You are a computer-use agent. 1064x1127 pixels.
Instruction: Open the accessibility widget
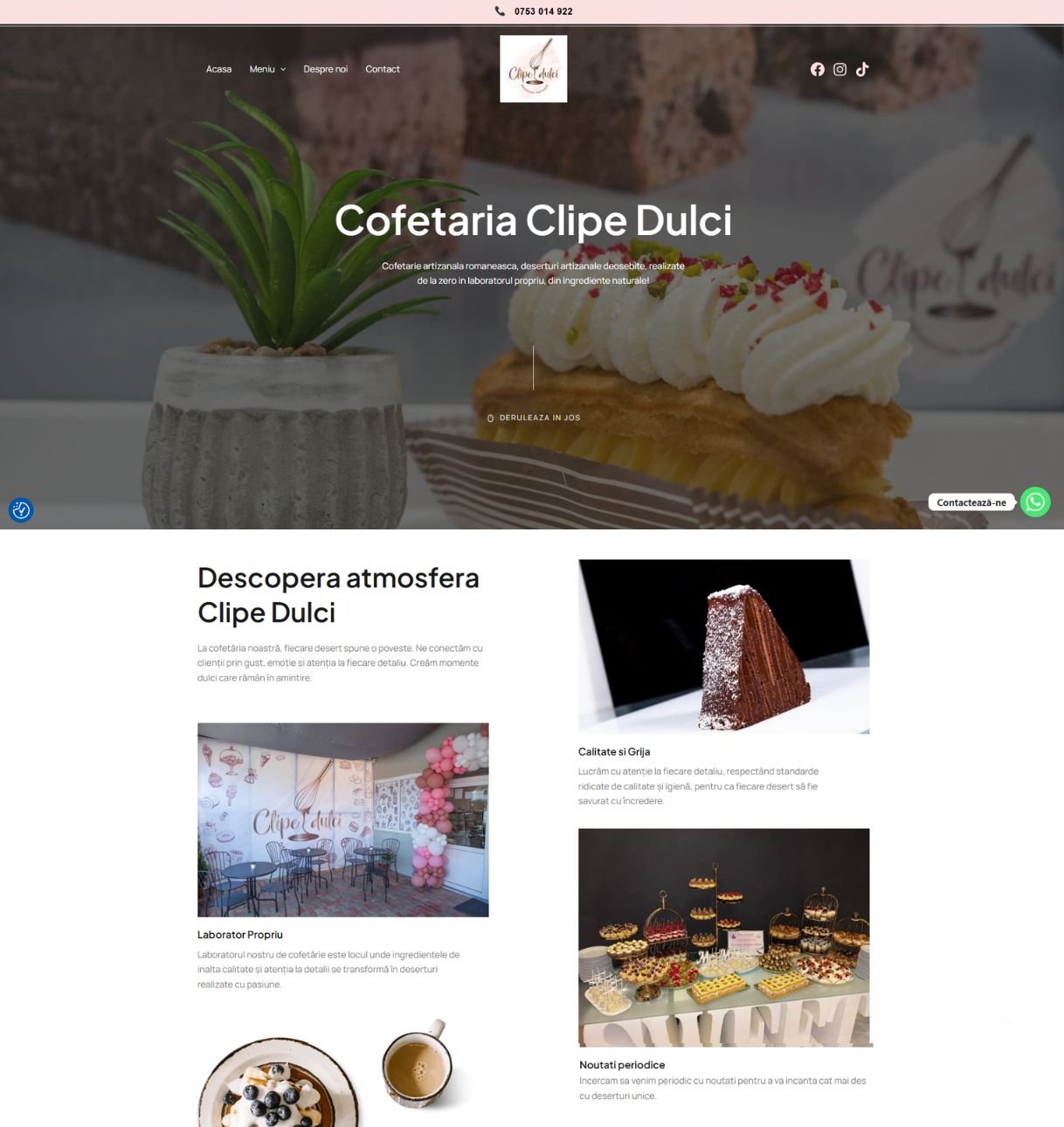click(x=21, y=509)
